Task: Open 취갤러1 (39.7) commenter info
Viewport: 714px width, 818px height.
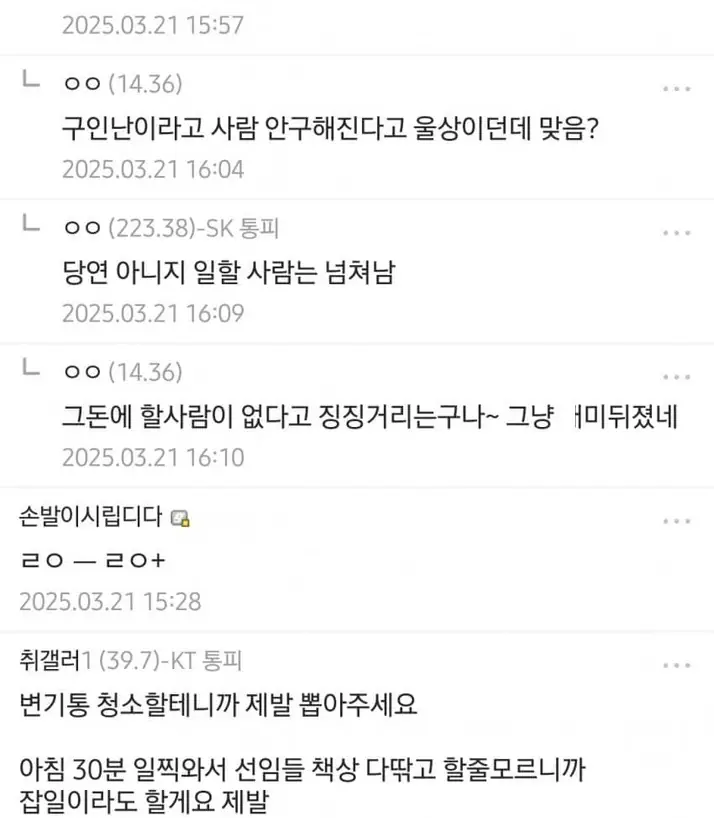Action: click(x=130, y=660)
